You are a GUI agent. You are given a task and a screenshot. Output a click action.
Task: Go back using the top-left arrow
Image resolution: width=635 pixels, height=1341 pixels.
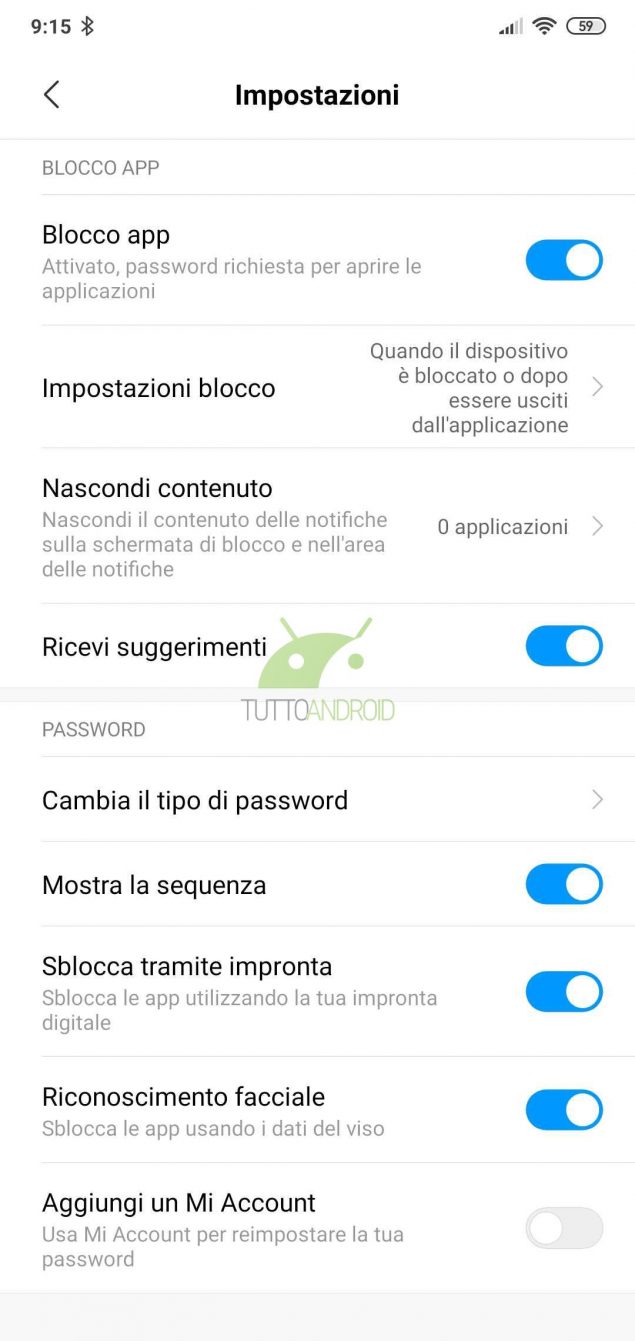(x=52, y=95)
